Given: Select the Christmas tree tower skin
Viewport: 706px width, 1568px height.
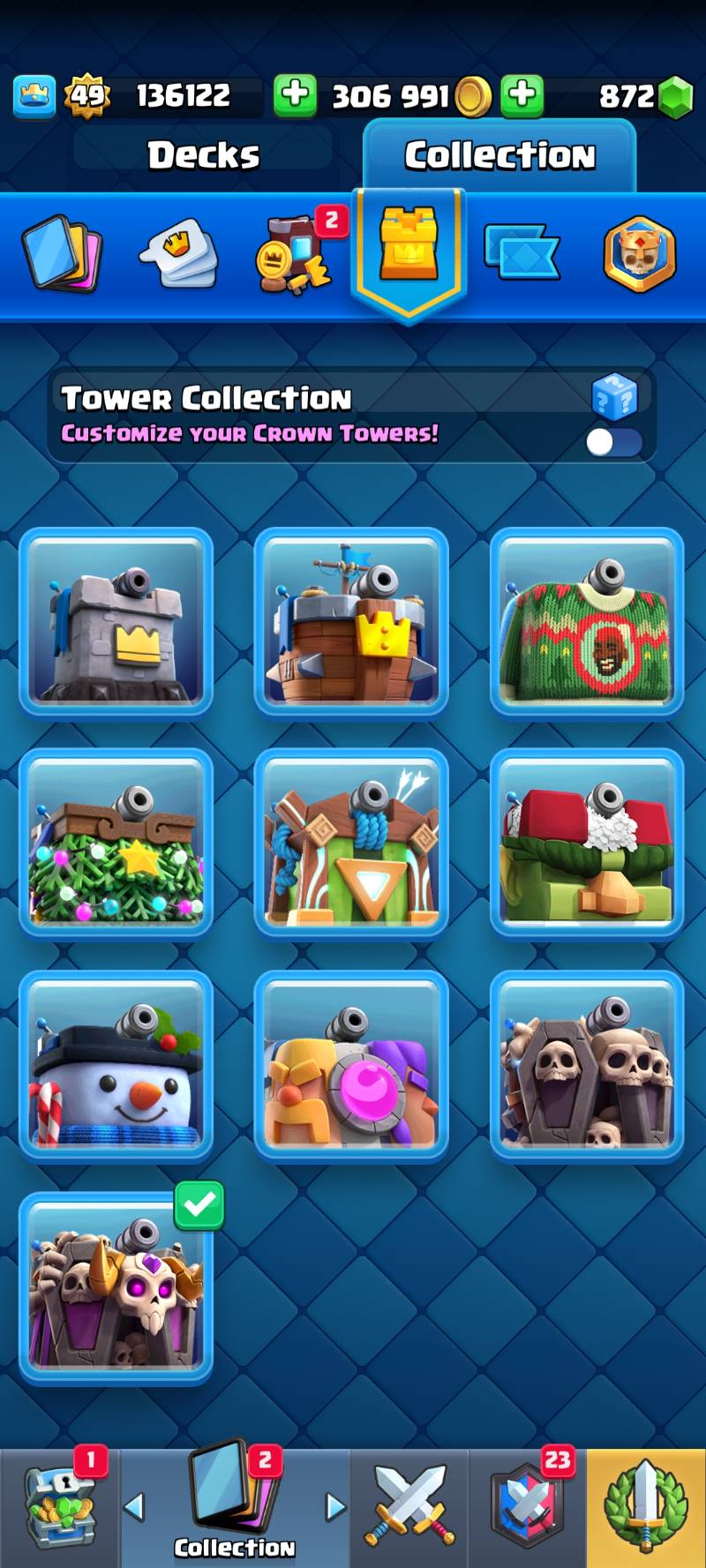Looking at the screenshot, I should click(116, 843).
